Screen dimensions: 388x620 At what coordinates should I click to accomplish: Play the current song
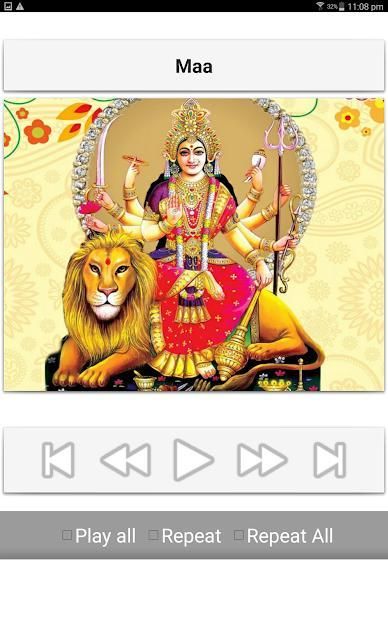tap(193, 460)
